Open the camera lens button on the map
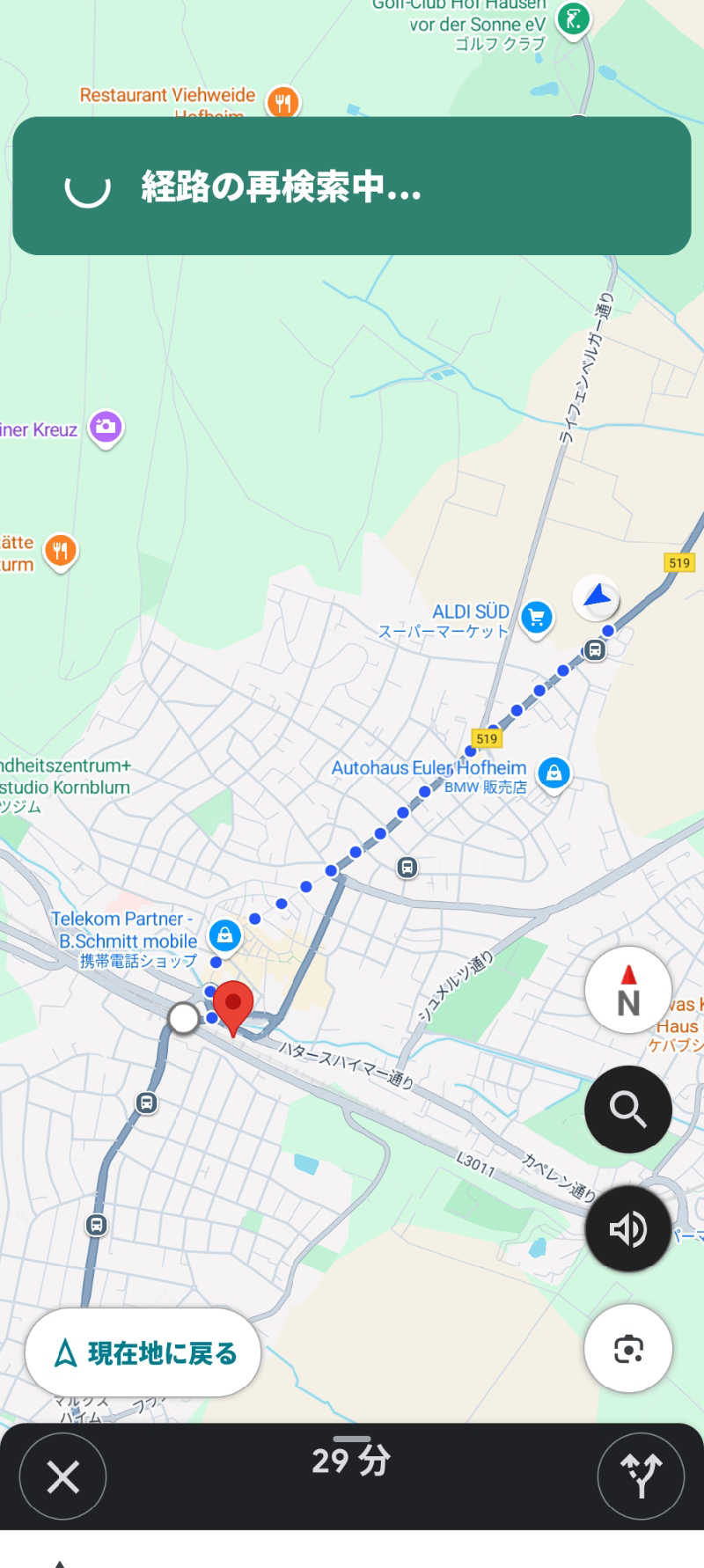Image resolution: width=704 pixels, height=1568 pixels. (628, 1348)
